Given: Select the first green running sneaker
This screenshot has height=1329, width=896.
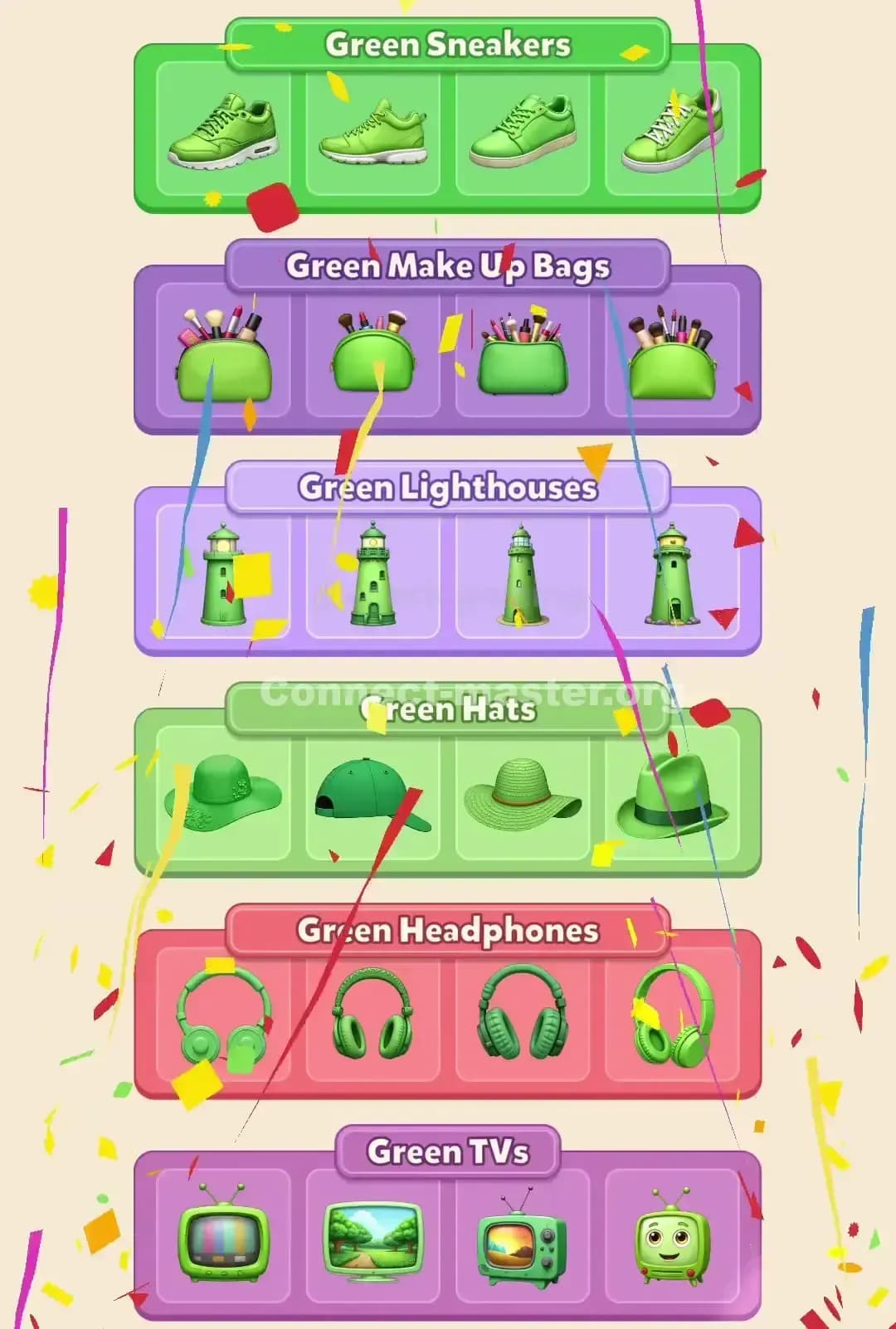Looking at the screenshot, I should 224,133.
